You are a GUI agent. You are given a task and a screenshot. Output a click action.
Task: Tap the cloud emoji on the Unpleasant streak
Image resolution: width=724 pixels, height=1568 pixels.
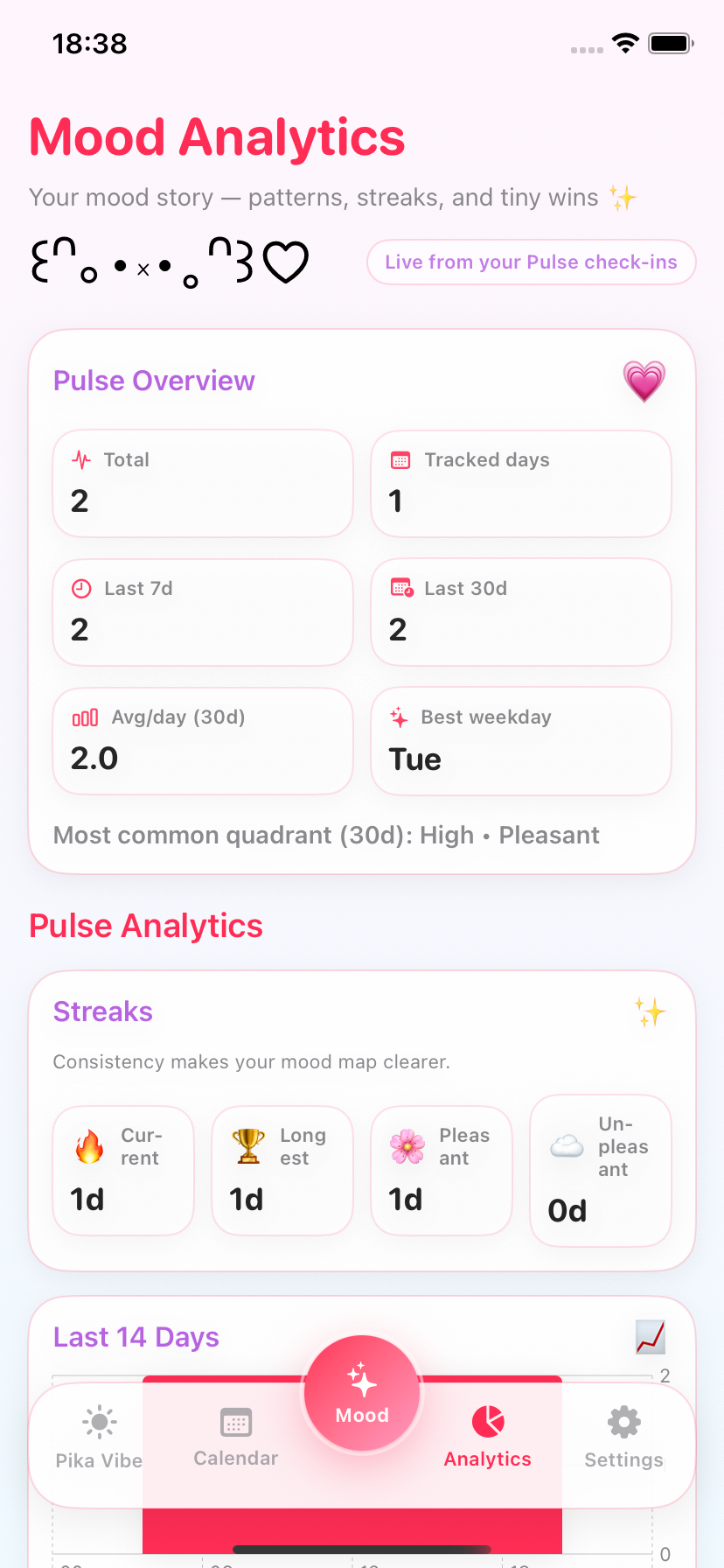coord(566,1143)
